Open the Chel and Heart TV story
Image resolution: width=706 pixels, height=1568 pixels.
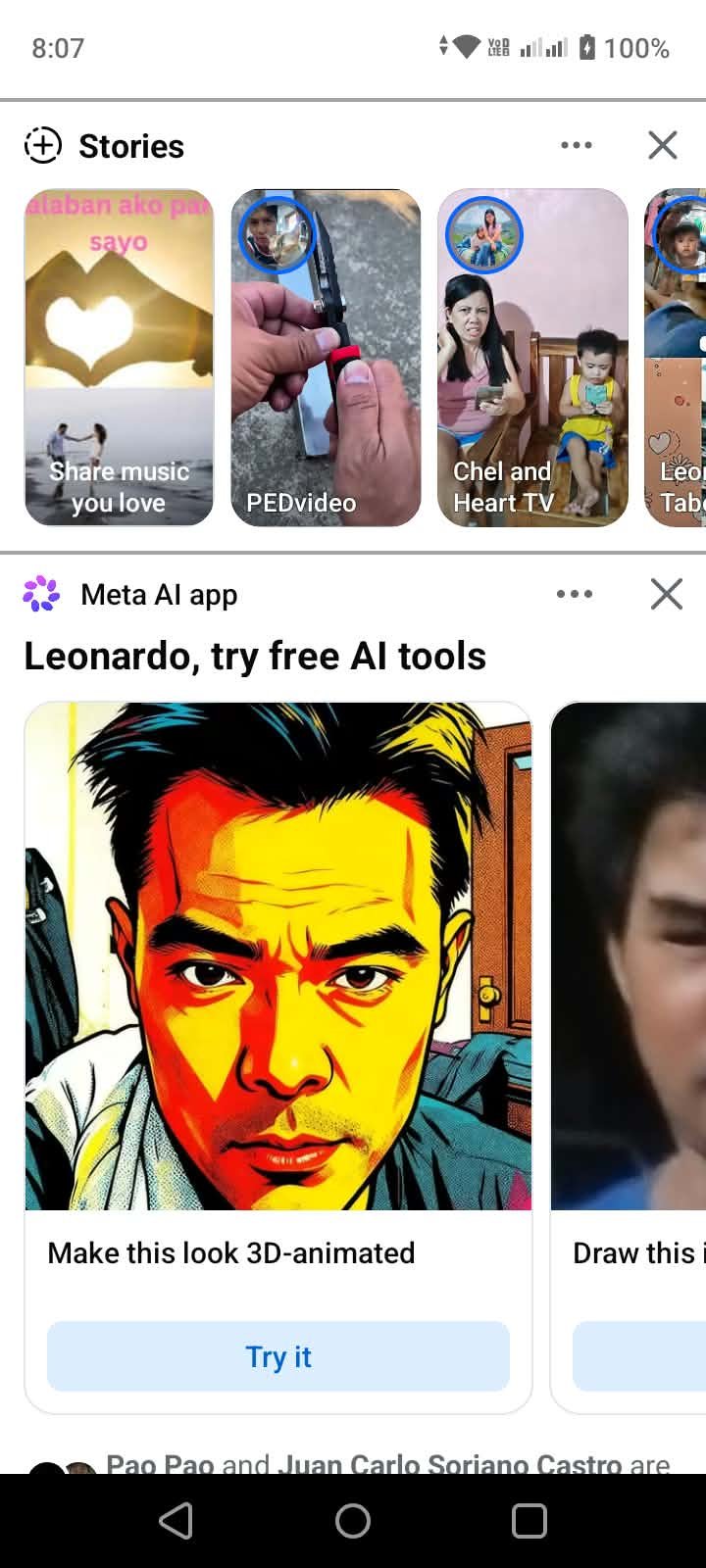532,358
